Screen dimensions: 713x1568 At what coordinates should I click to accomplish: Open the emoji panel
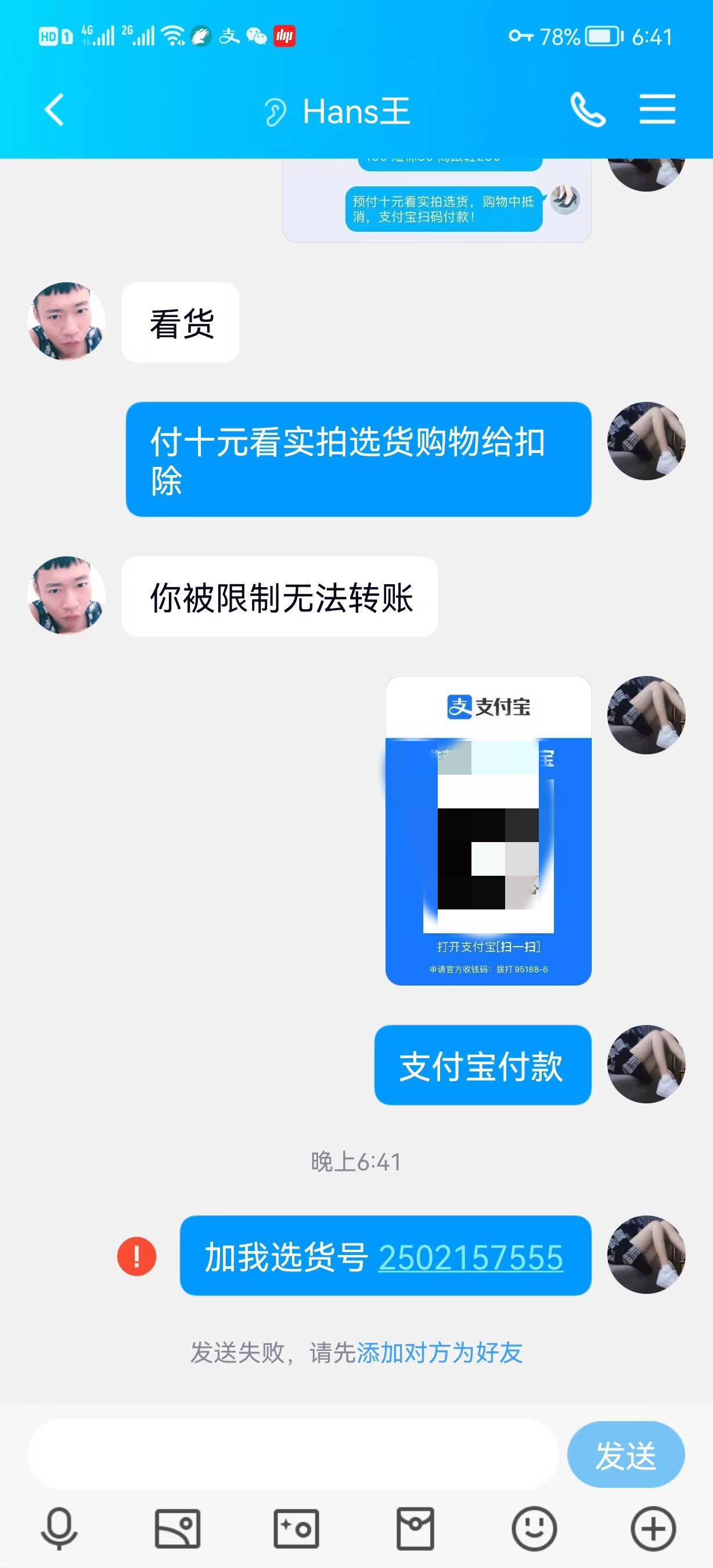(x=534, y=1529)
